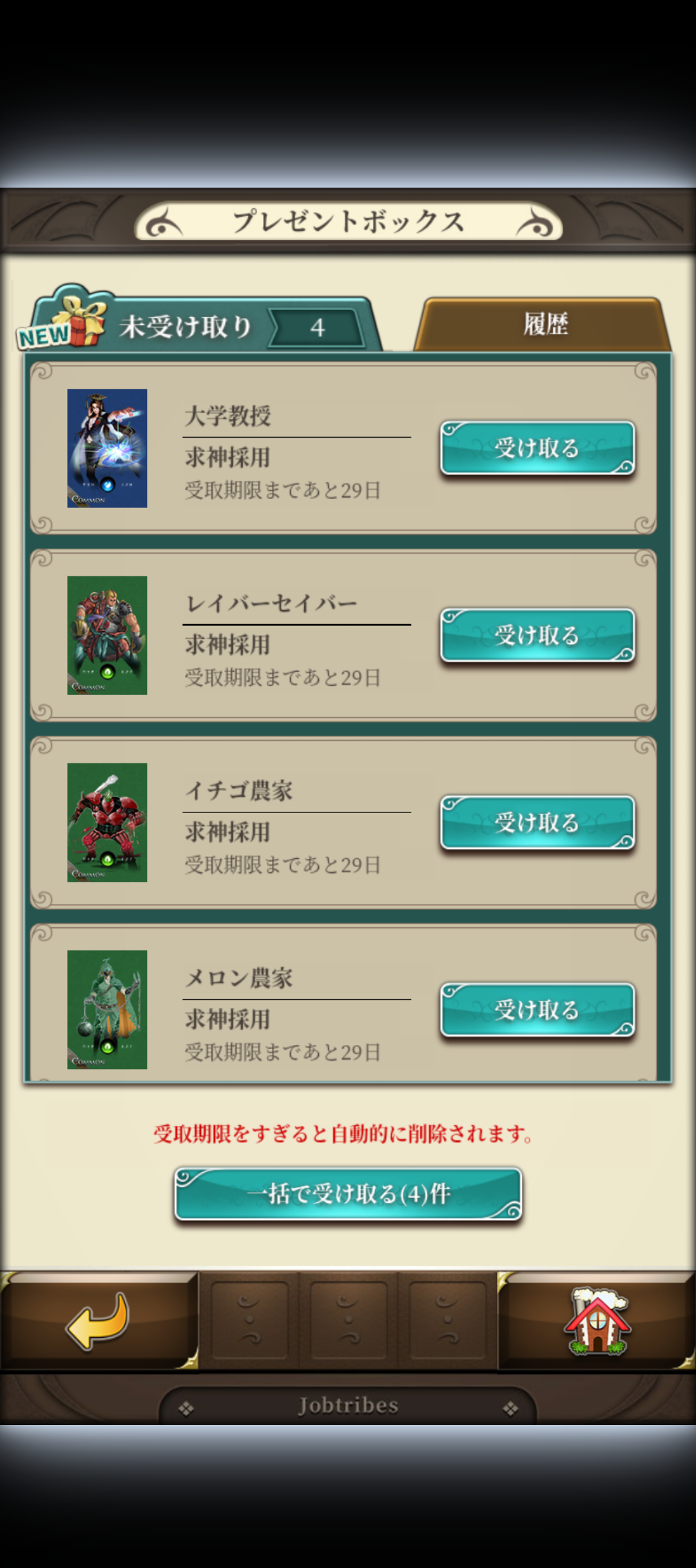Switch to the 履歴 history tab

click(x=543, y=324)
